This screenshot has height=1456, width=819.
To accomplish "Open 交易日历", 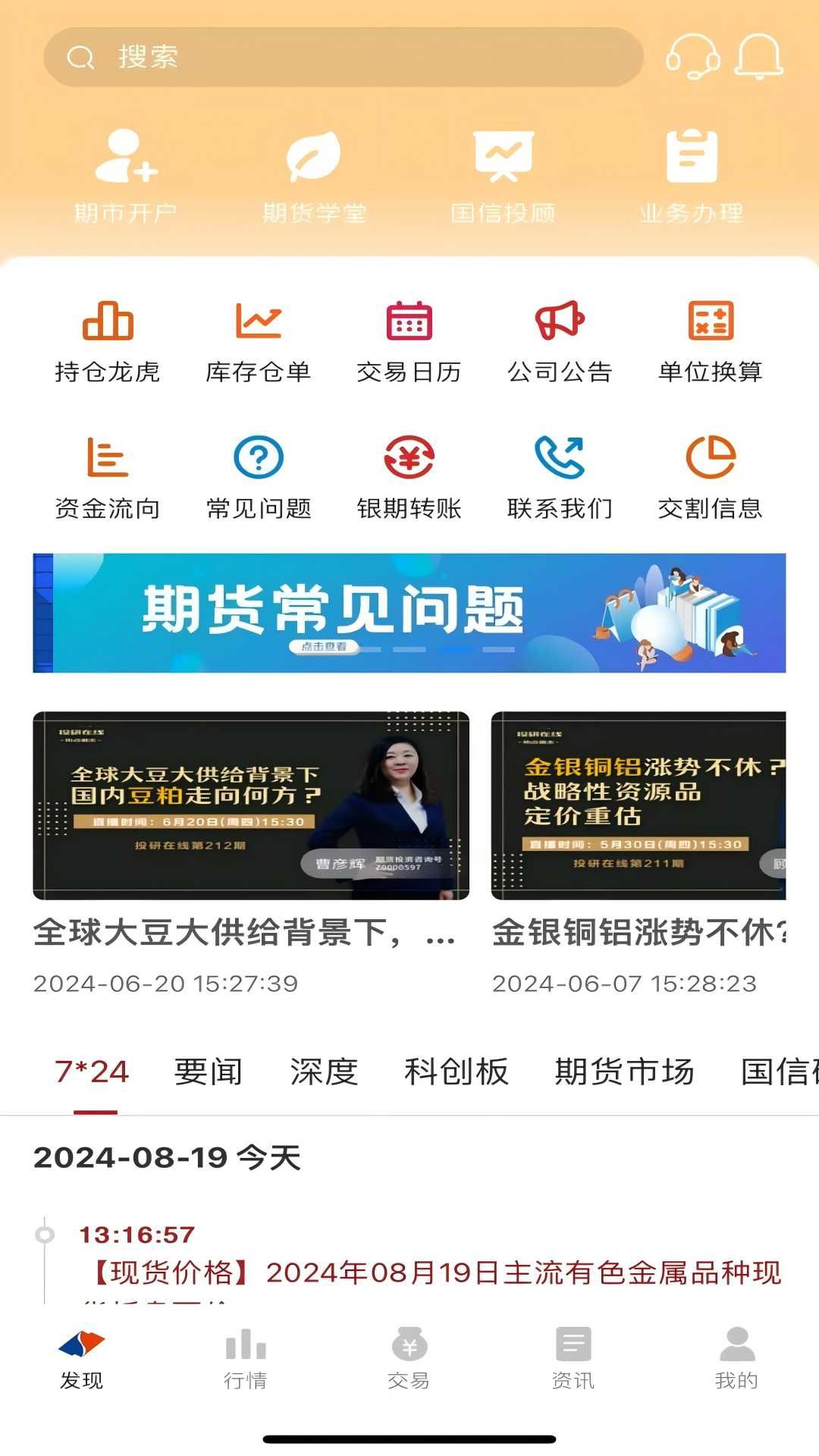I will [x=409, y=342].
